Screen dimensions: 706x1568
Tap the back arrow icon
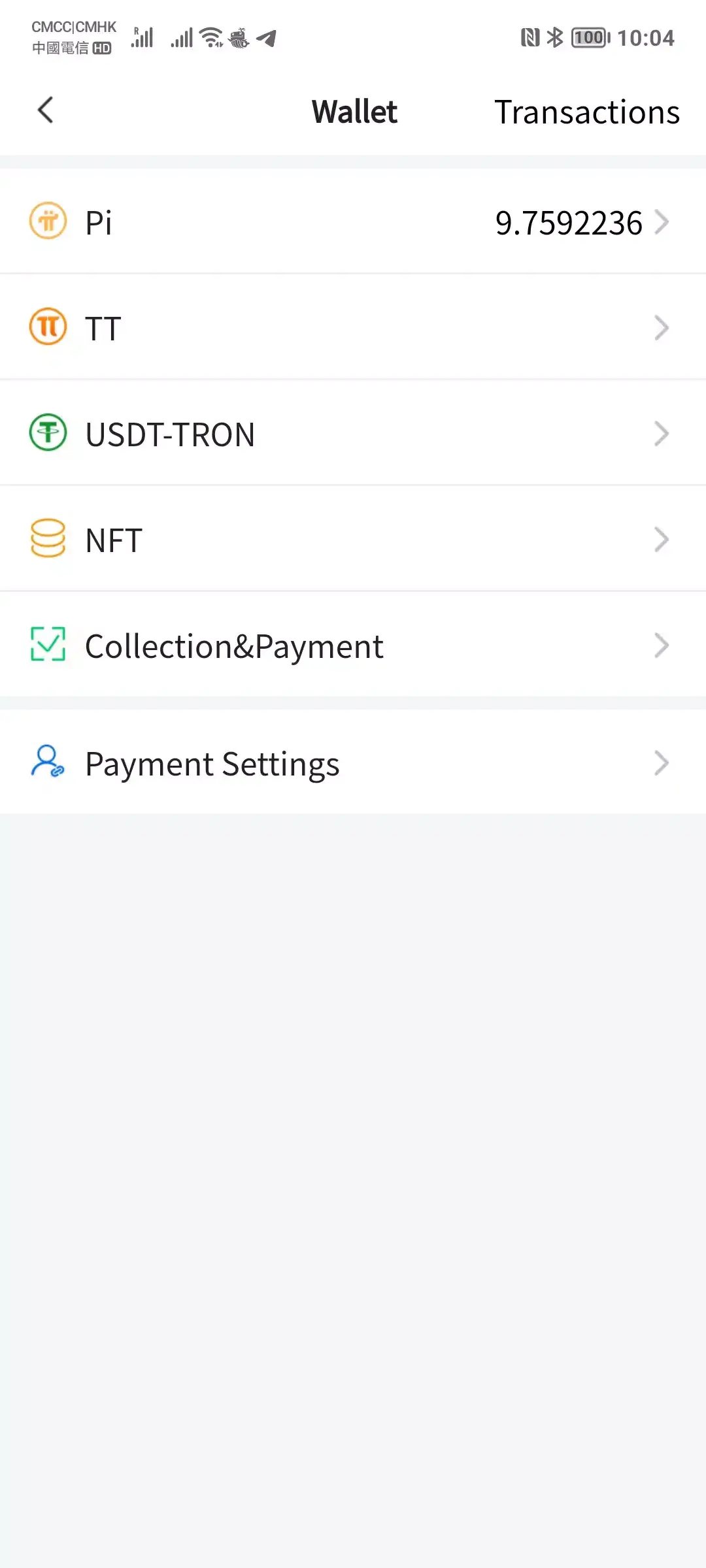(46, 110)
